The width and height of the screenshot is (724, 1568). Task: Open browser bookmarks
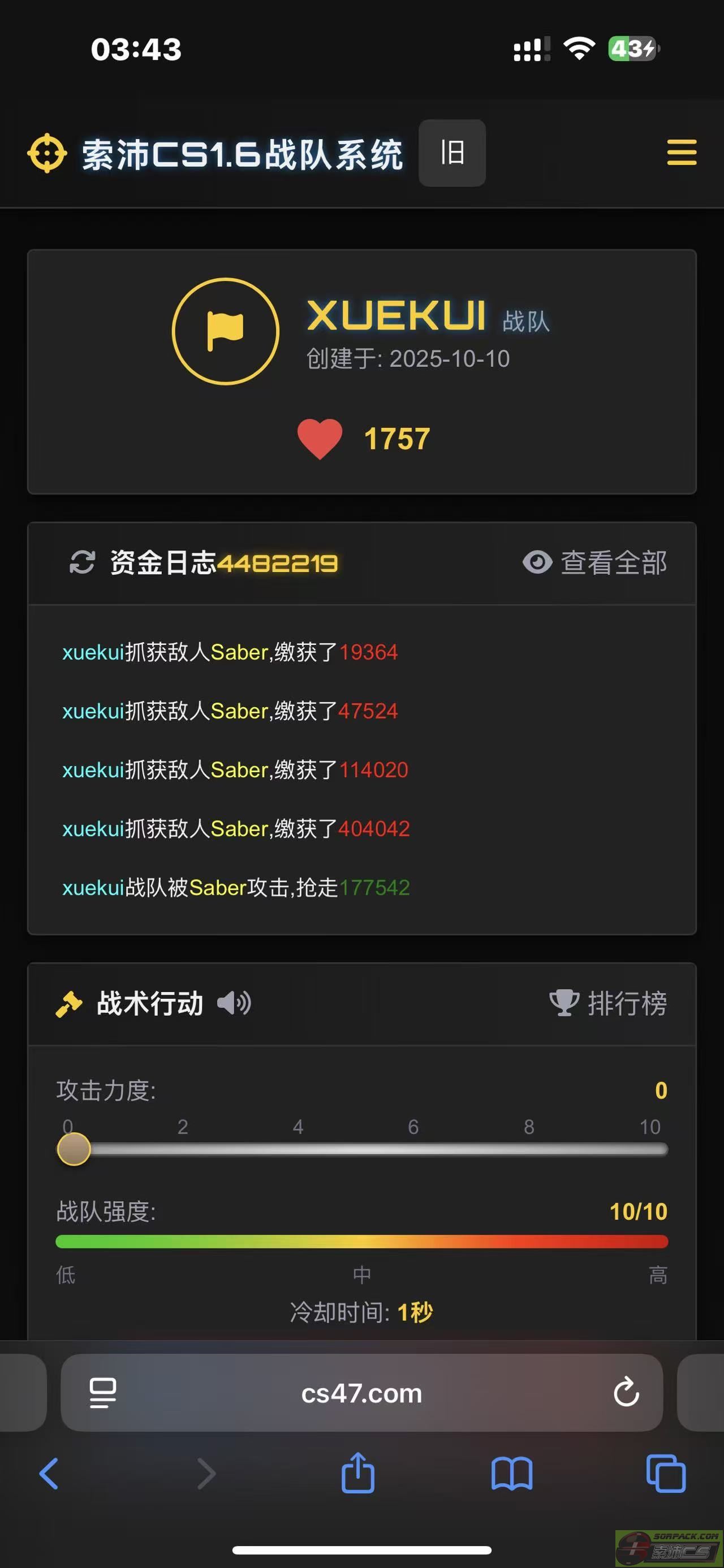tap(511, 1474)
